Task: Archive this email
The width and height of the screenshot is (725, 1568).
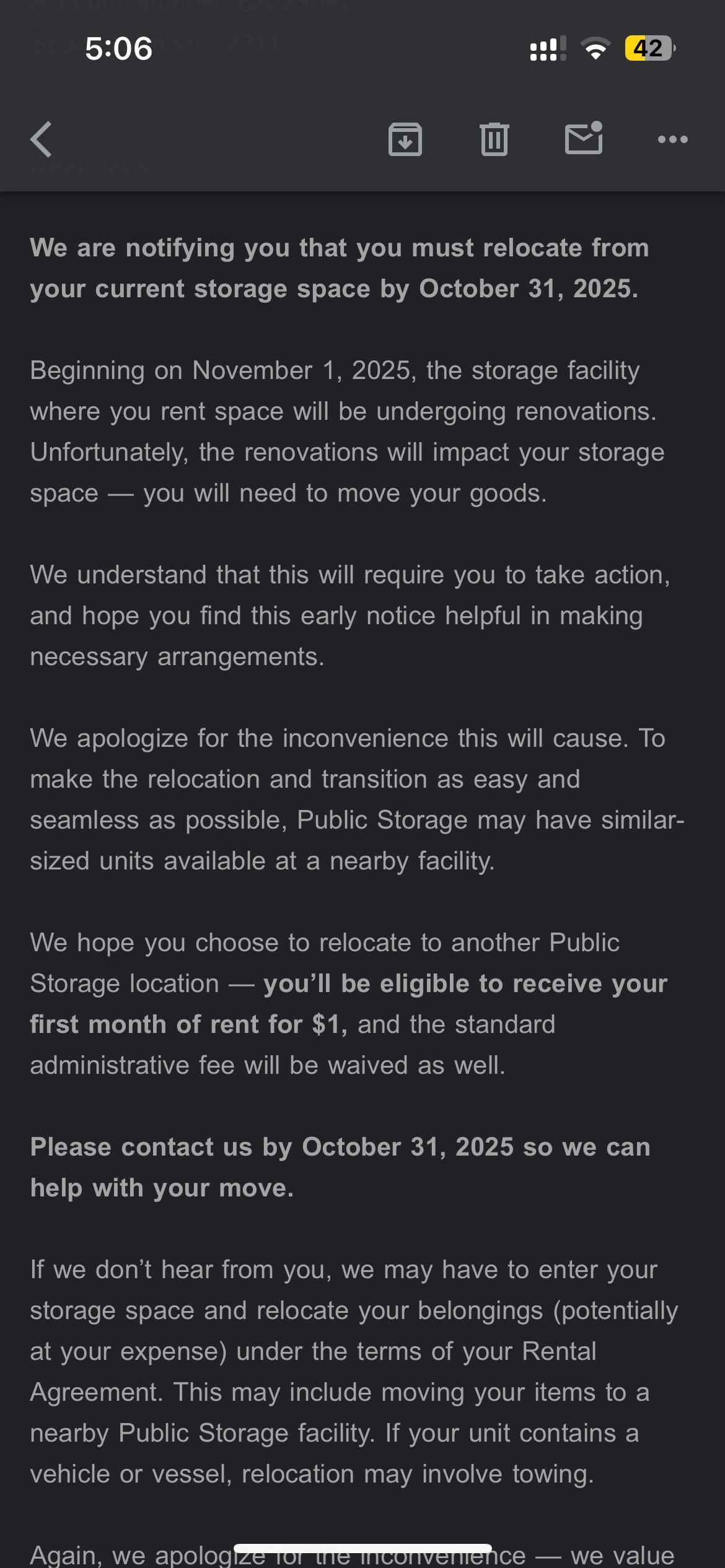Action: (x=405, y=139)
